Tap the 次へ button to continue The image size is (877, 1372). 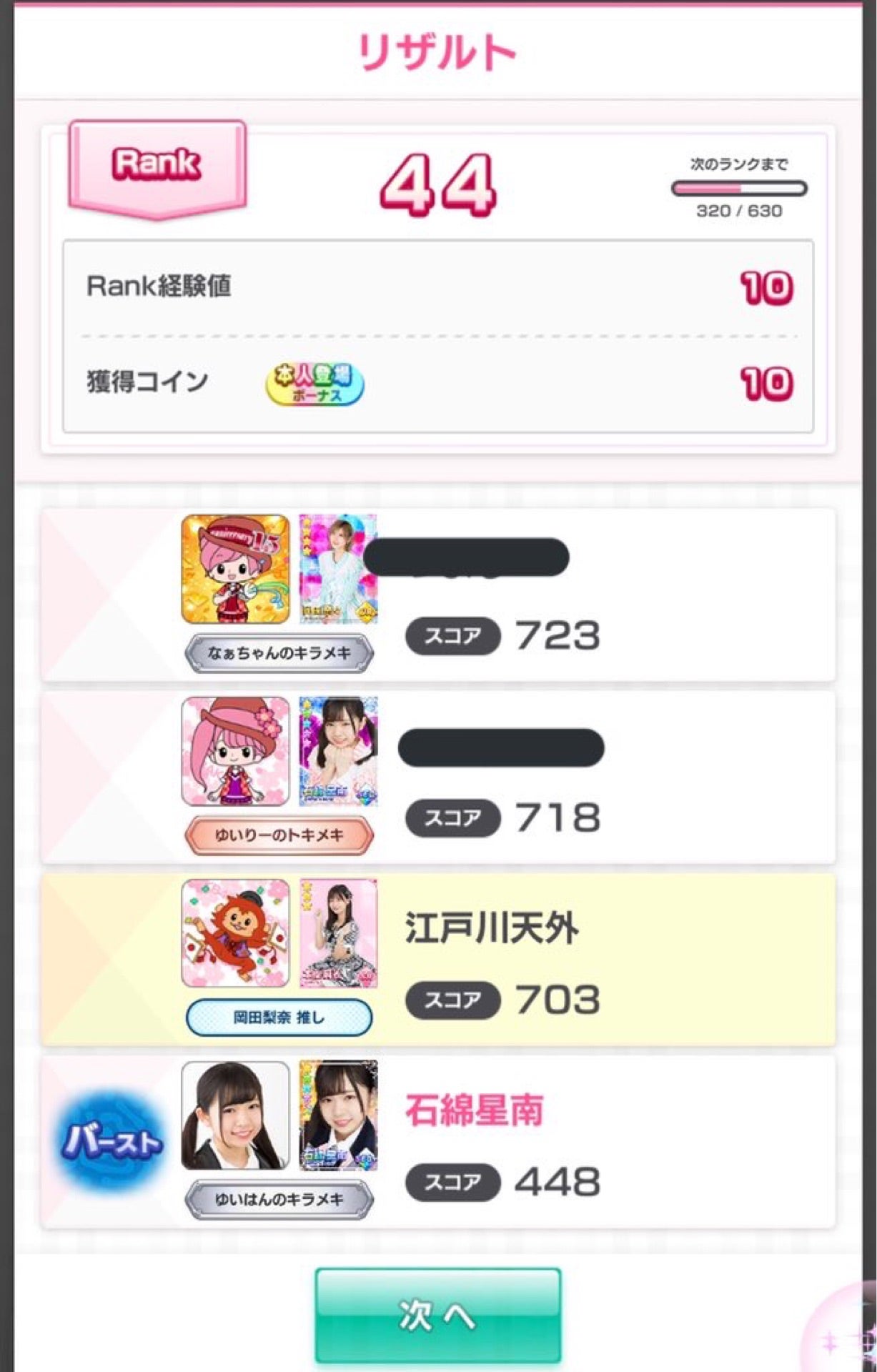pos(437,1315)
